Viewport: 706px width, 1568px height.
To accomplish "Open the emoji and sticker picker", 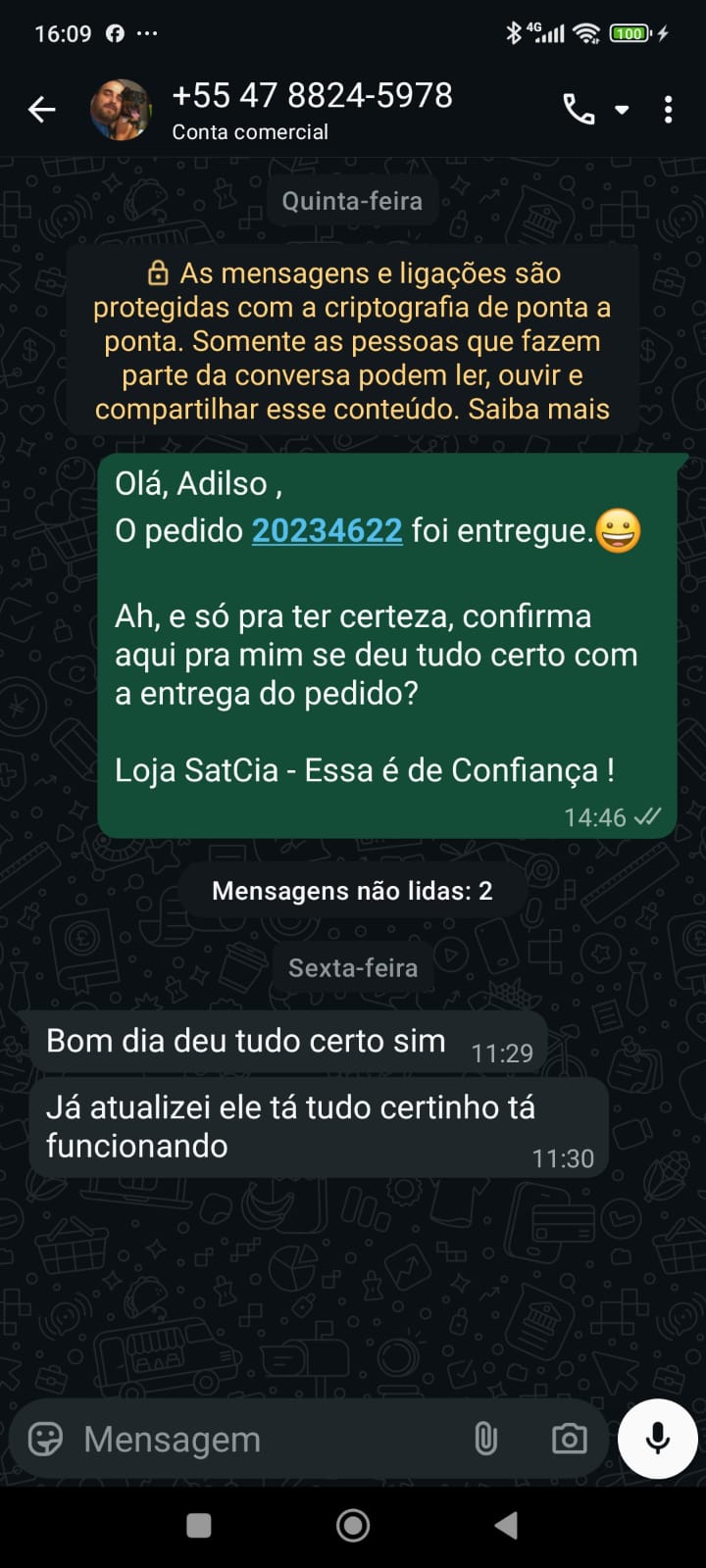I will tap(45, 1439).
